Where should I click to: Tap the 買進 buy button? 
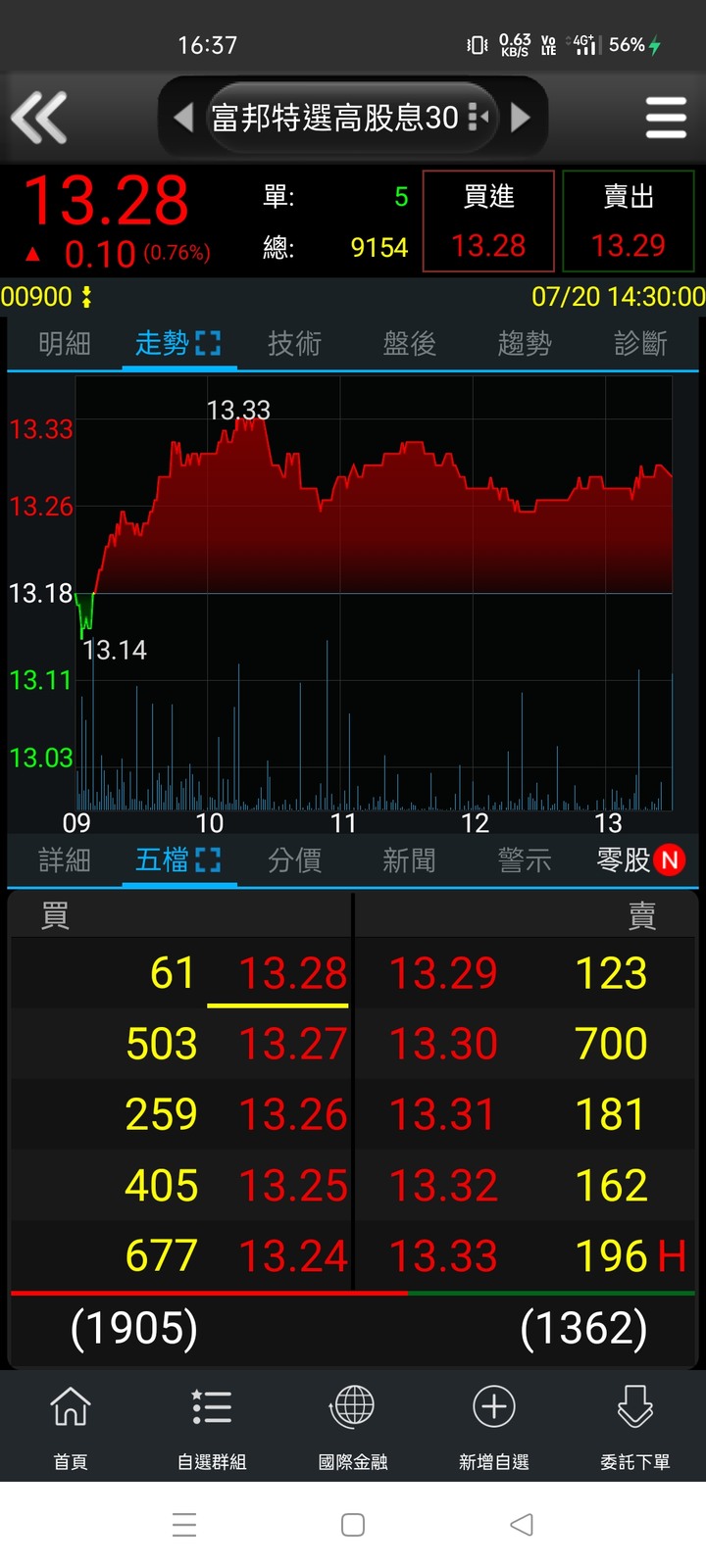point(488,221)
